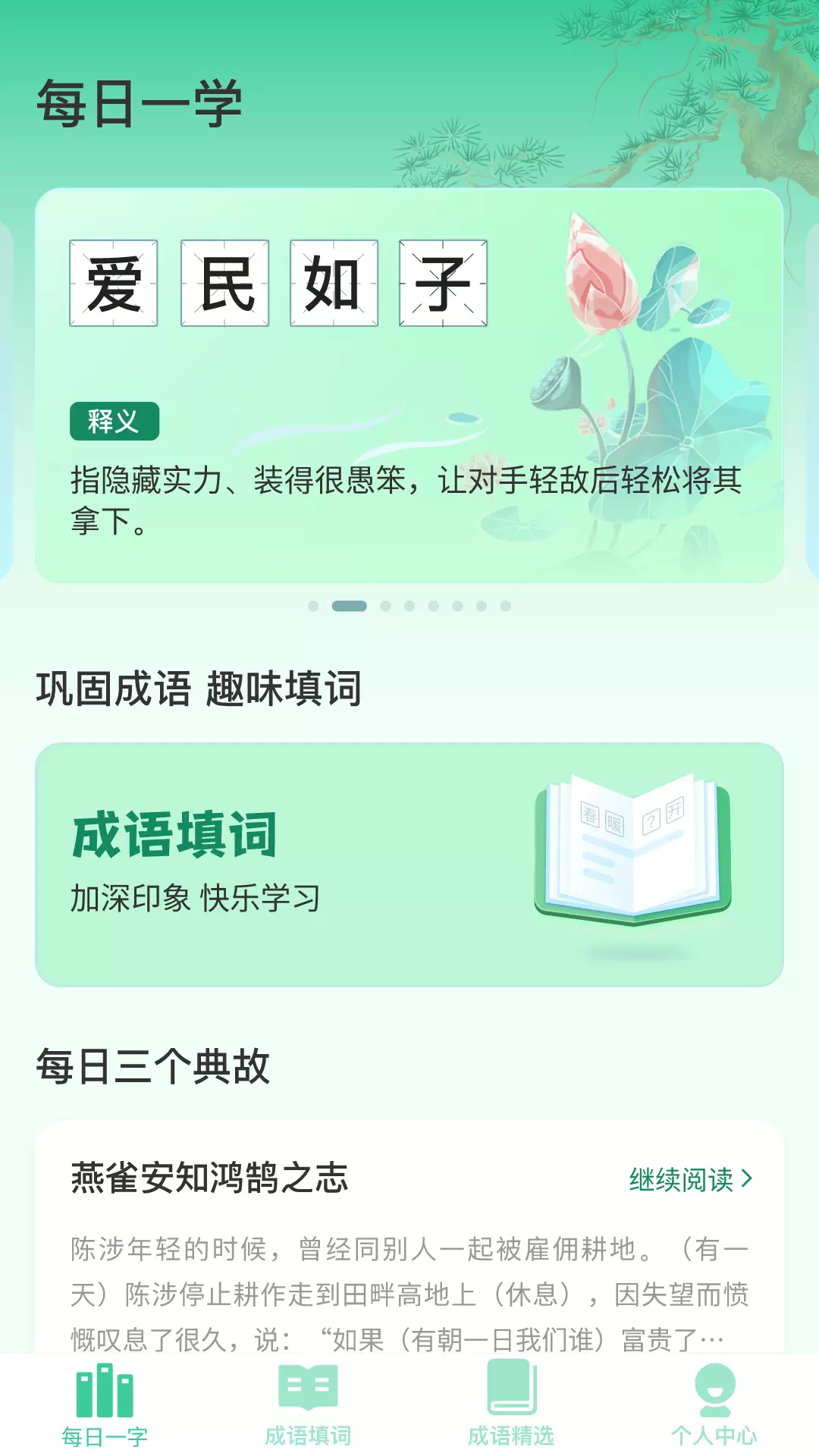The image size is (819, 1456).
Task: Open the 个人中心 tab
Action: pyautogui.click(x=714, y=1404)
